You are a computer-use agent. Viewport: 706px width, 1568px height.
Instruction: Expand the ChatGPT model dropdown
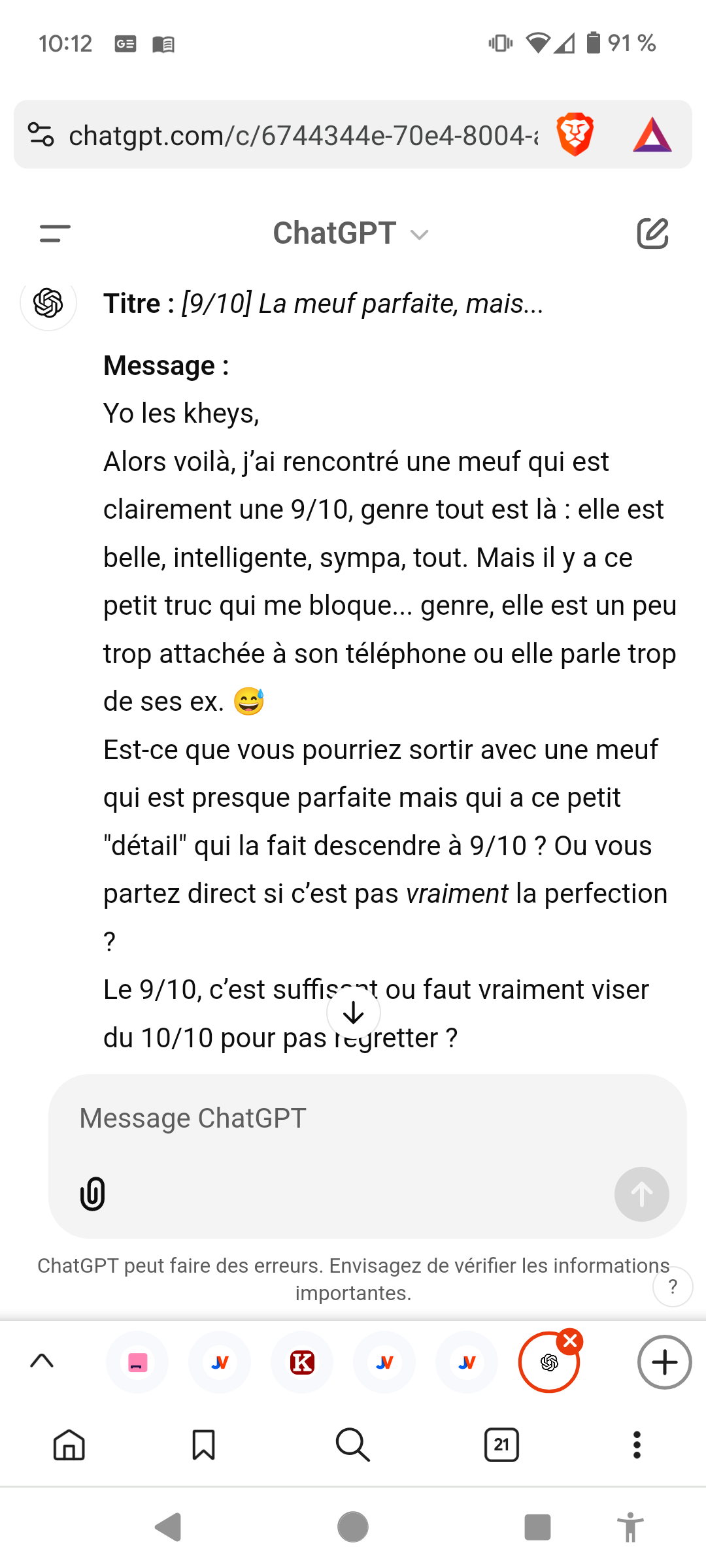point(351,233)
